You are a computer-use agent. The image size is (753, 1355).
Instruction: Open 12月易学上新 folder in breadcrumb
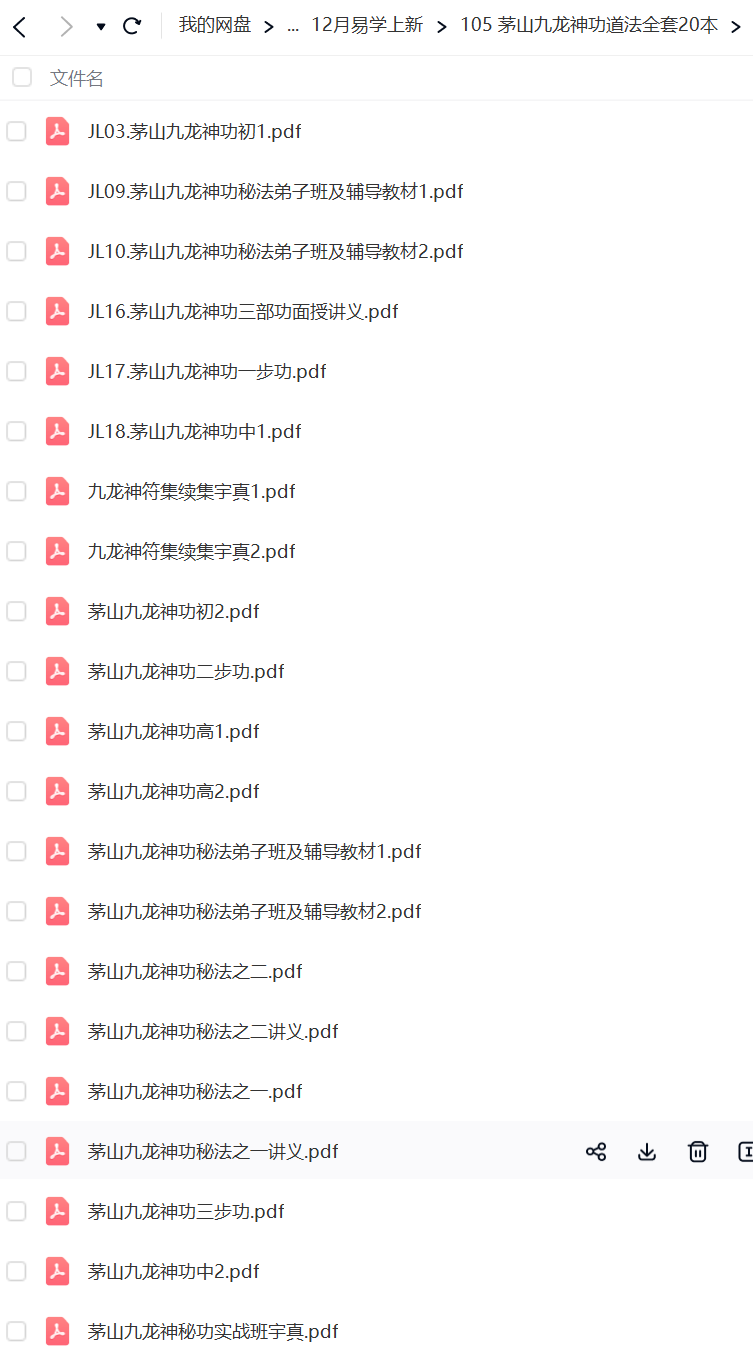pos(366,26)
